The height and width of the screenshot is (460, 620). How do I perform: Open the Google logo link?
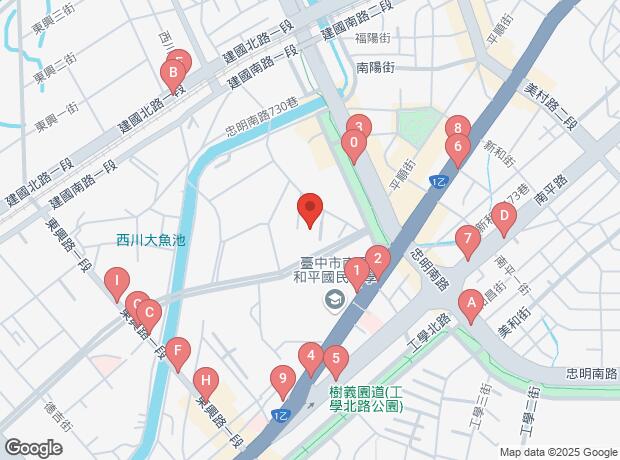point(33,449)
